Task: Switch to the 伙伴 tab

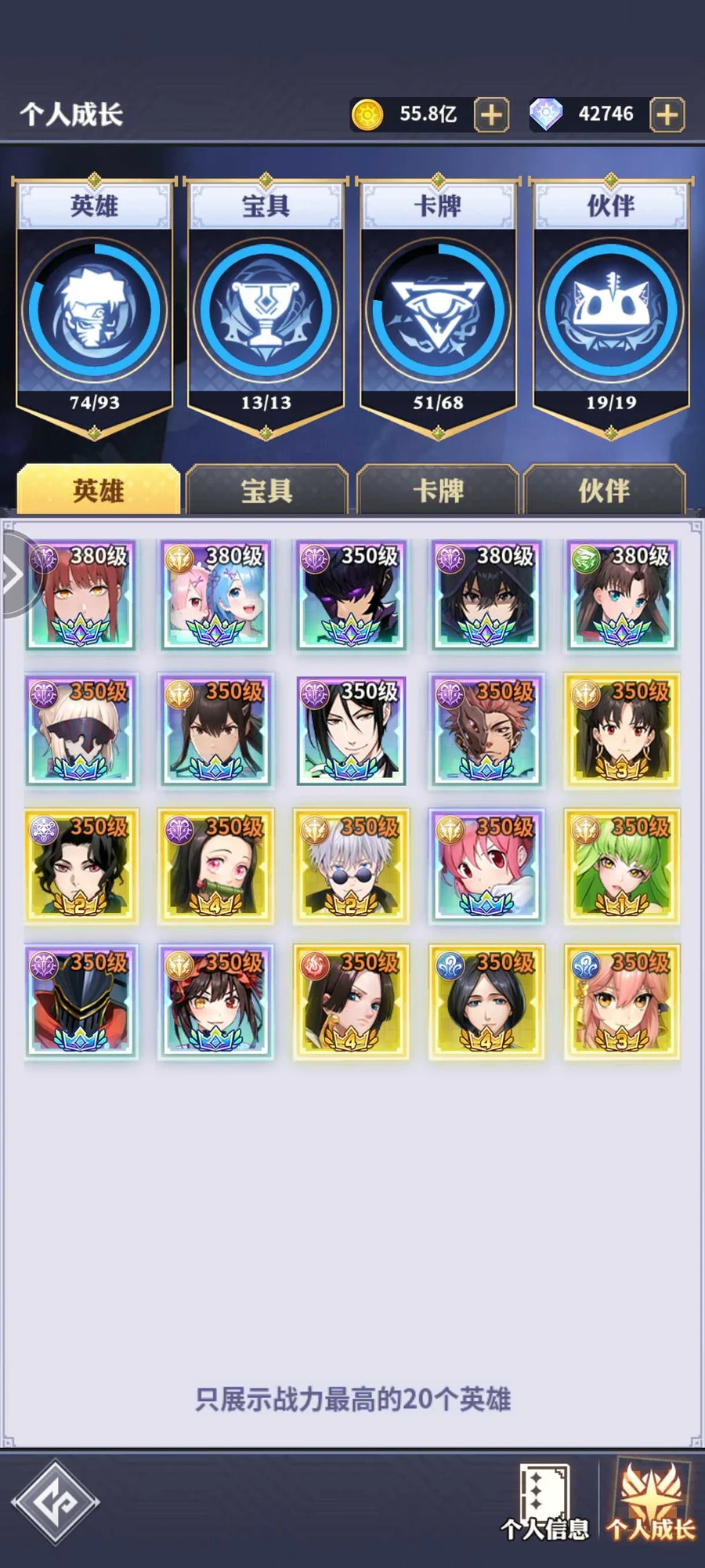Action: [604, 491]
